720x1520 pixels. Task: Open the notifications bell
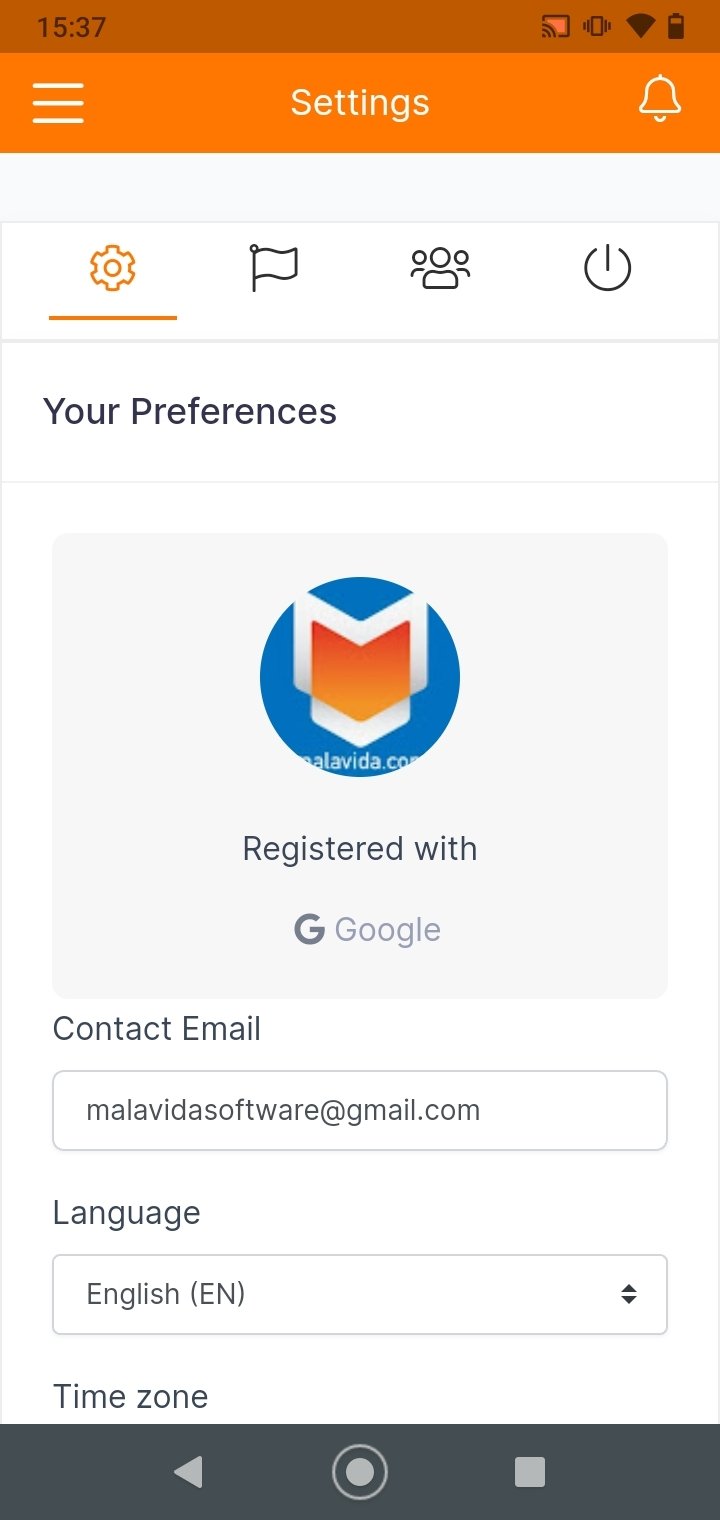click(660, 100)
